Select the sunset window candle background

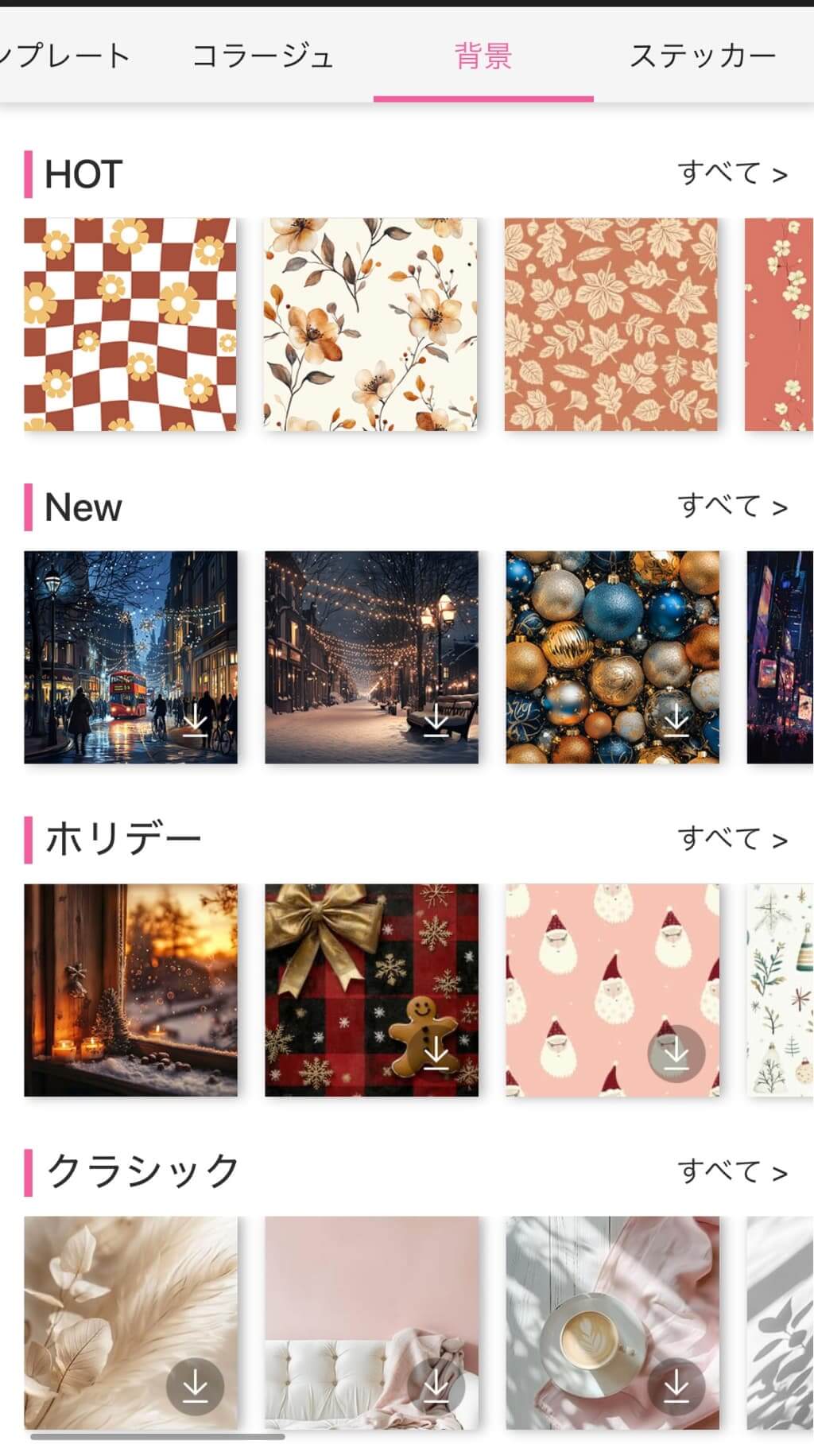coord(130,990)
